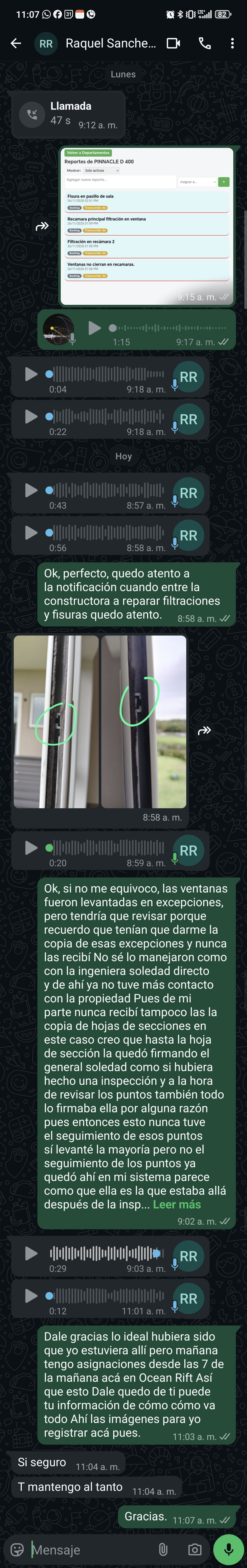Play the 1:15 voice message
Image resolution: width=247 pixels, height=1568 pixels.
pos(94,328)
